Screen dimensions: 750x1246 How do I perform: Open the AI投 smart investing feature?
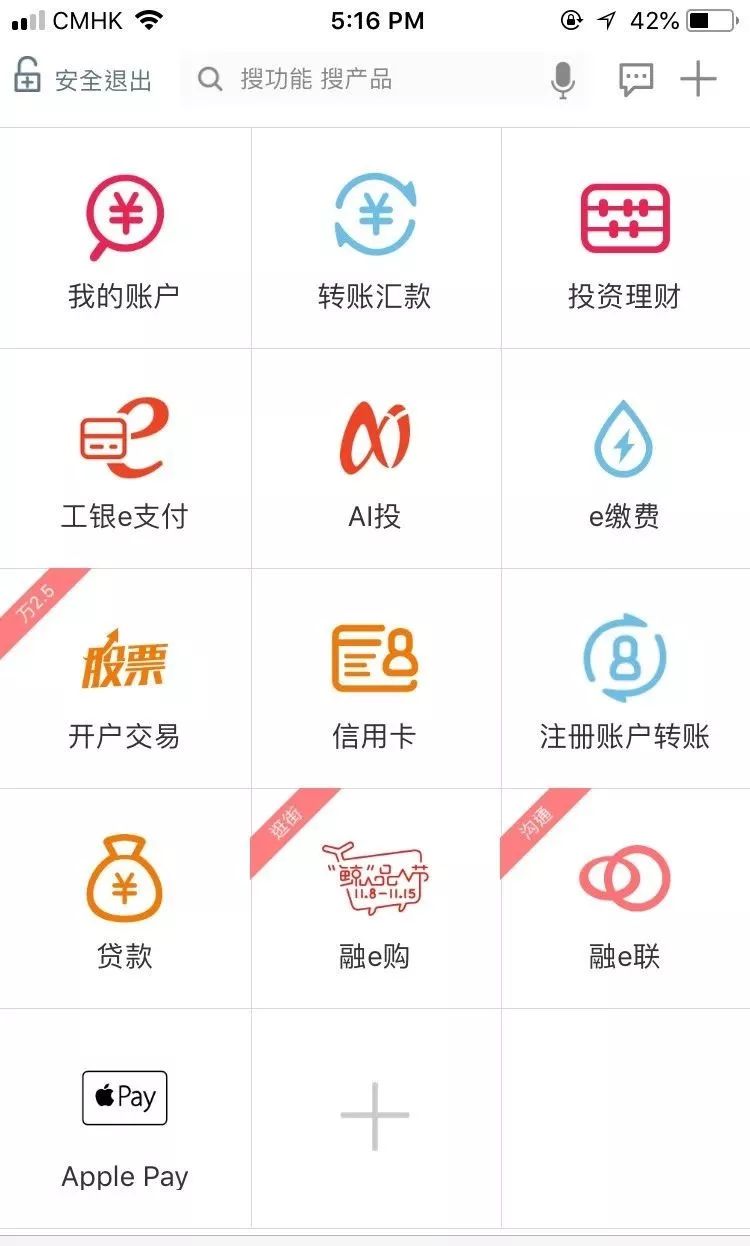[375, 457]
